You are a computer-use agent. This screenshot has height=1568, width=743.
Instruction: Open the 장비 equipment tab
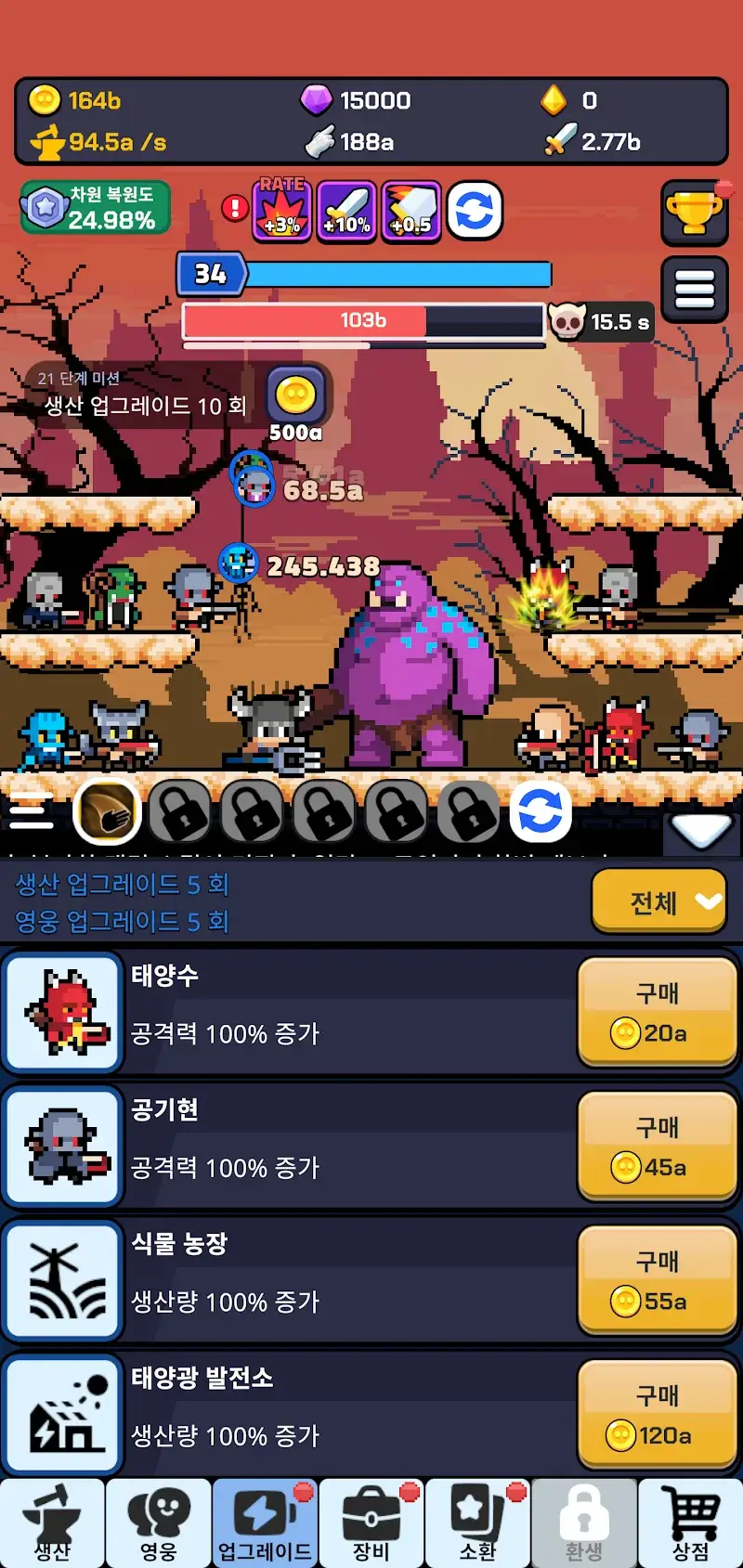tap(371, 1523)
